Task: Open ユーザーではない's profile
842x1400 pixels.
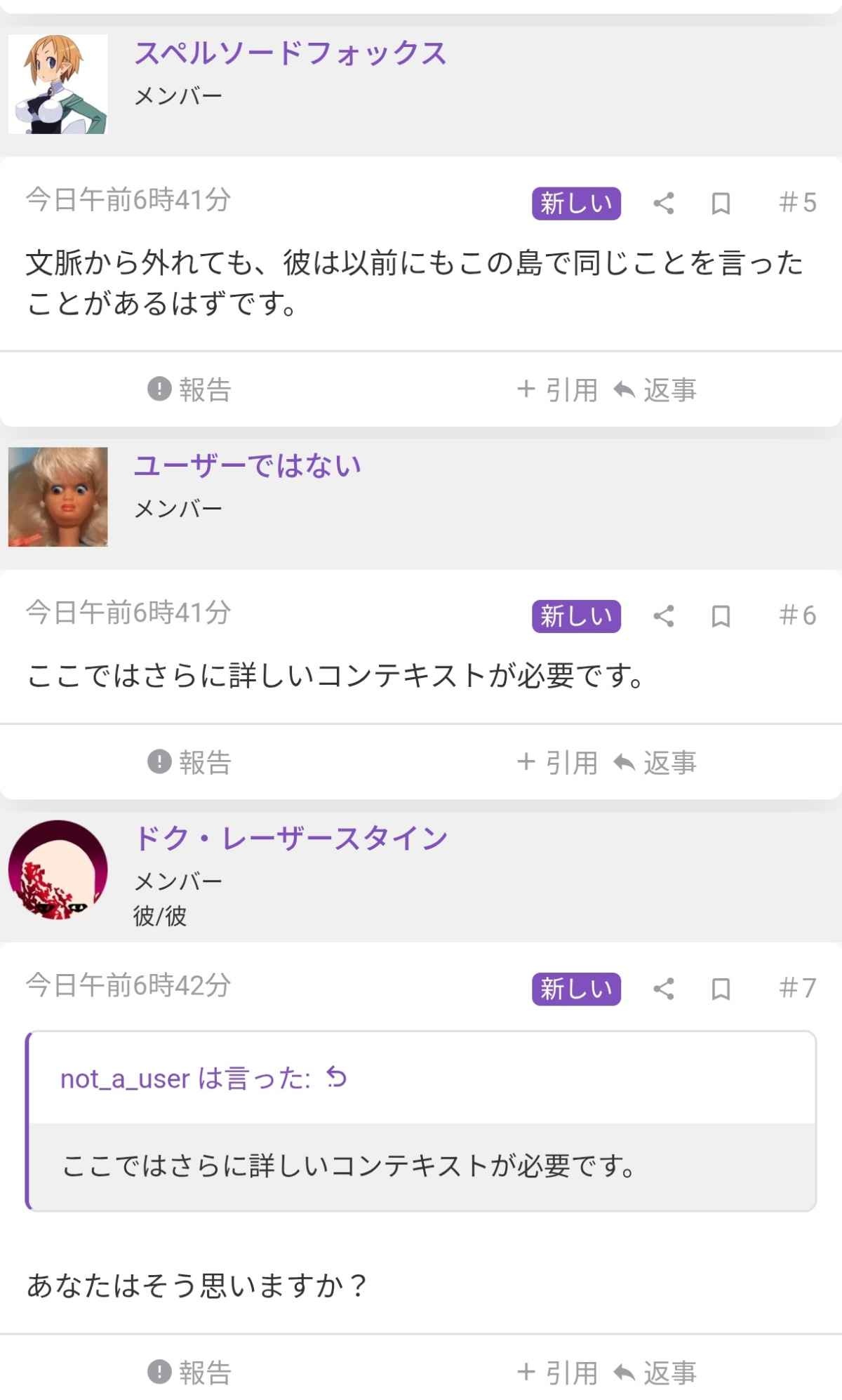Action: pos(247,466)
